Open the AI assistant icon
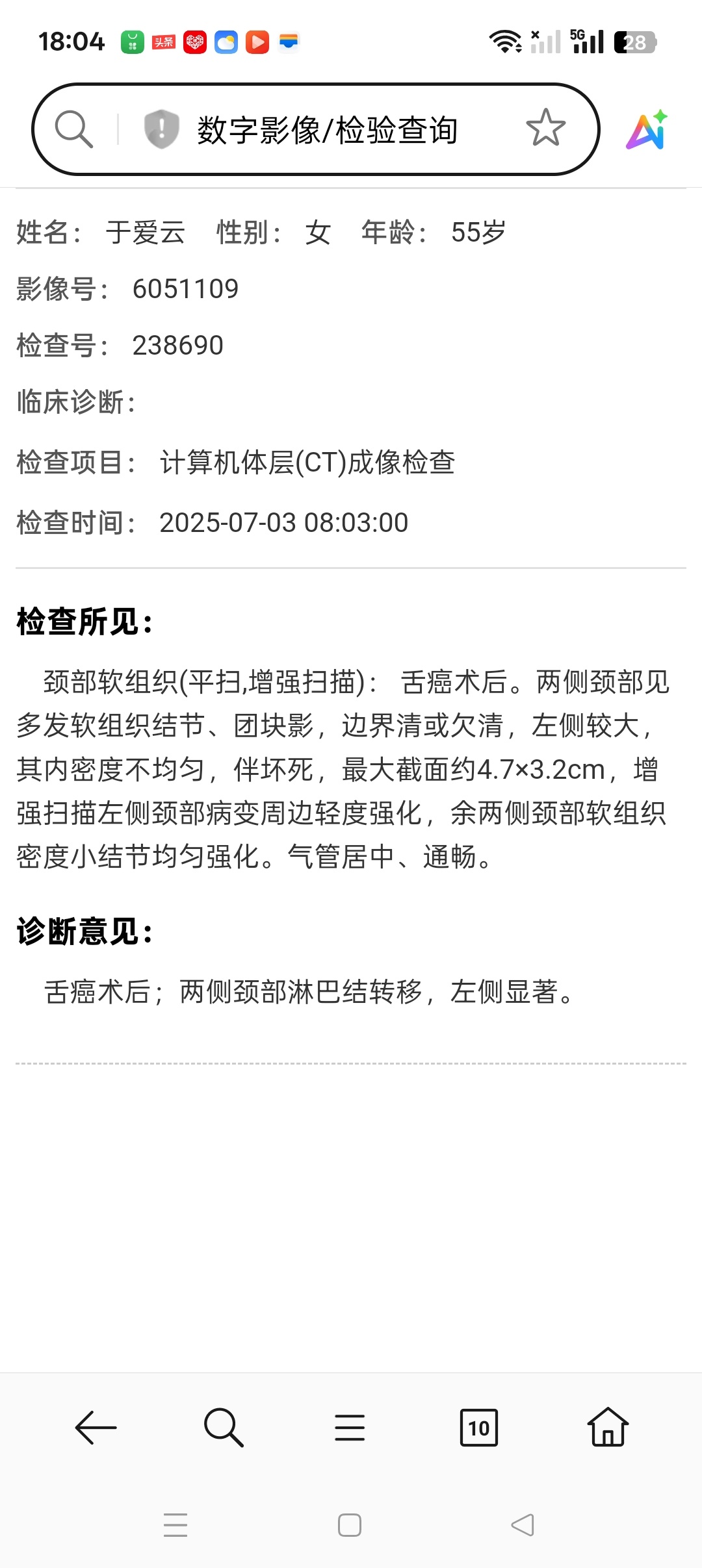This screenshot has height=1568, width=702. click(647, 129)
